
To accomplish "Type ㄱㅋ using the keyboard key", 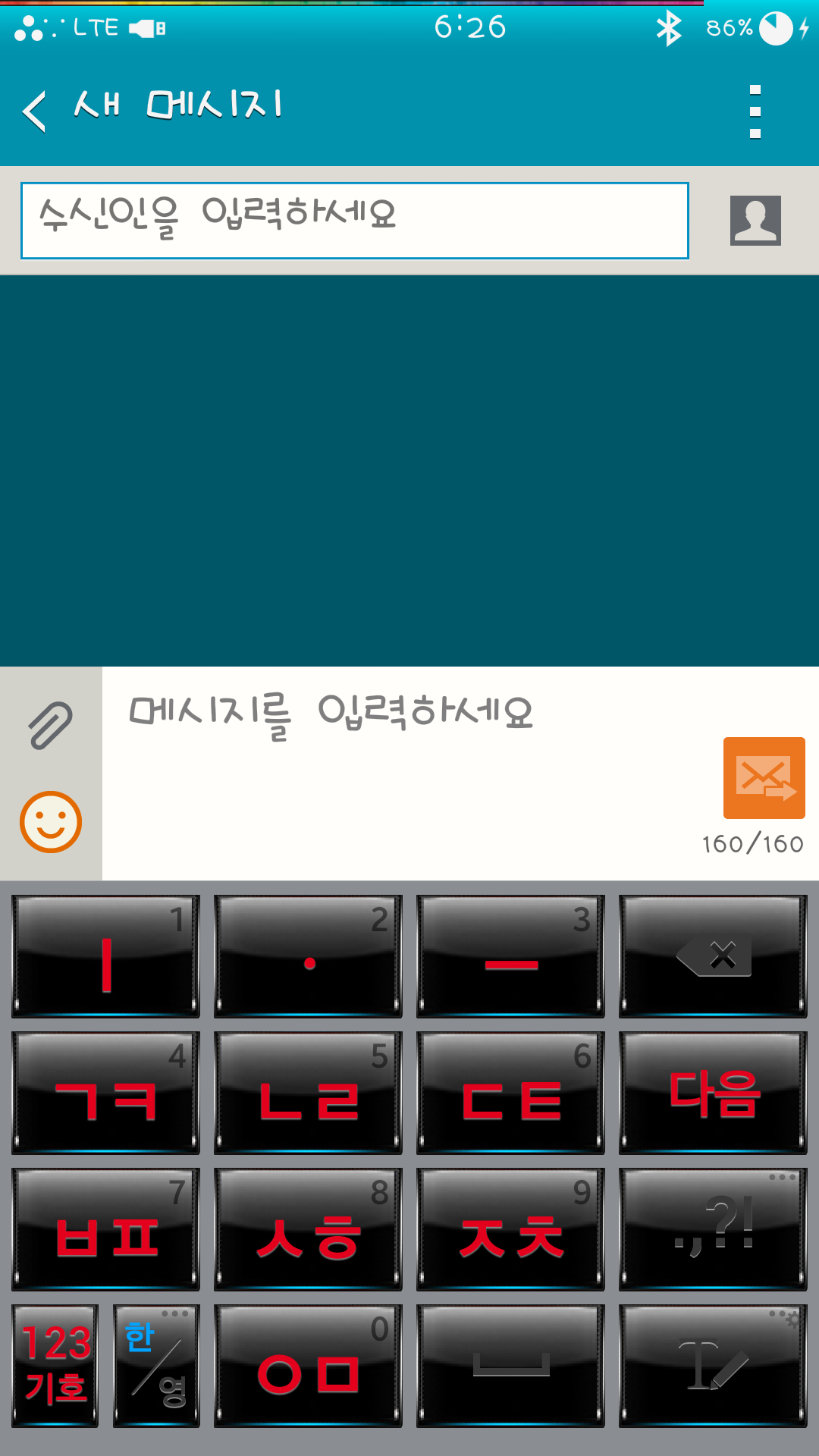I will 105,1093.
